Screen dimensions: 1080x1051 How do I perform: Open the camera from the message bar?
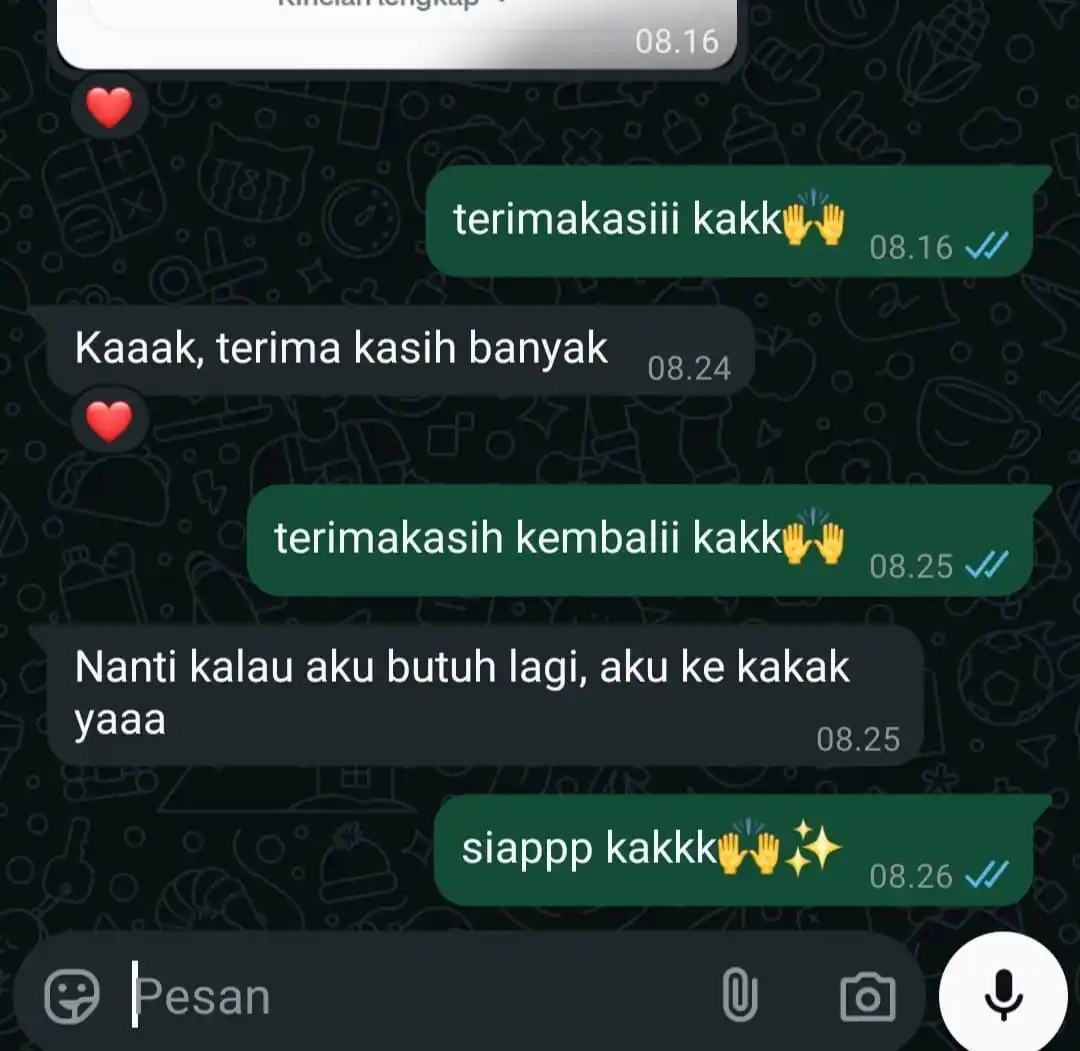867,996
